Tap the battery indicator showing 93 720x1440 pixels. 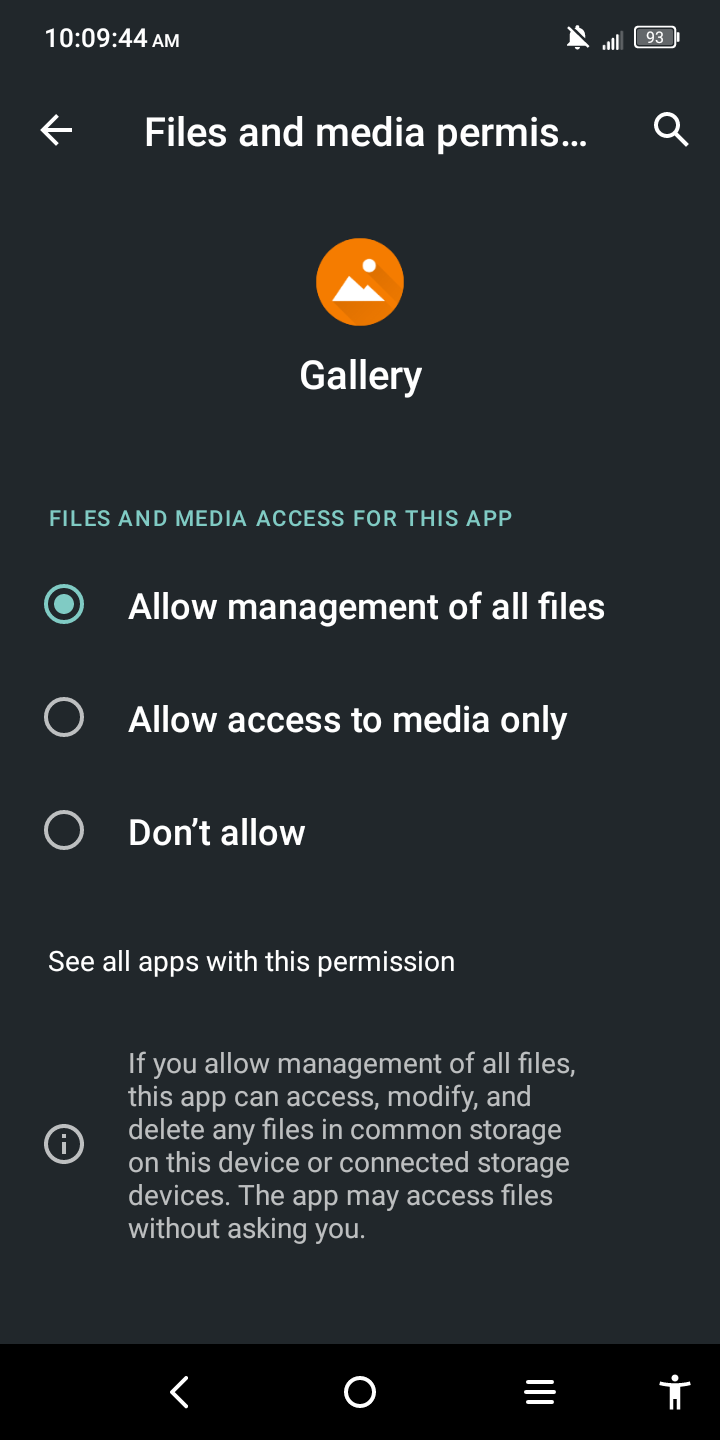tap(655, 37)
